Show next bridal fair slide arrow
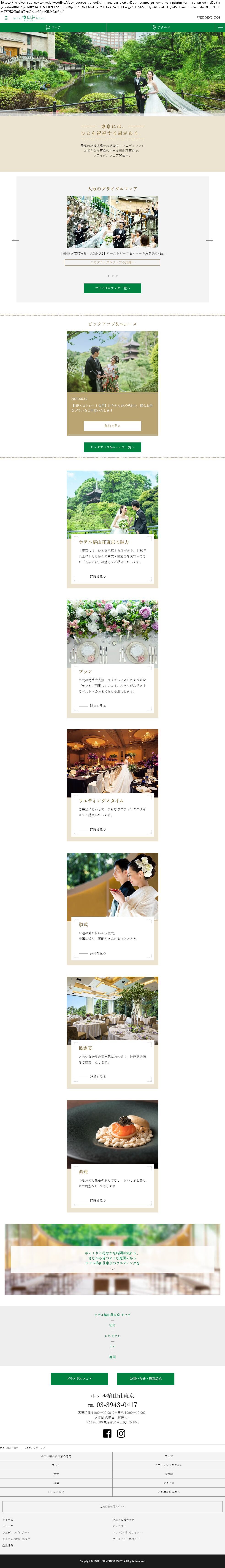 pyautogui.click(x=210, y=240)
